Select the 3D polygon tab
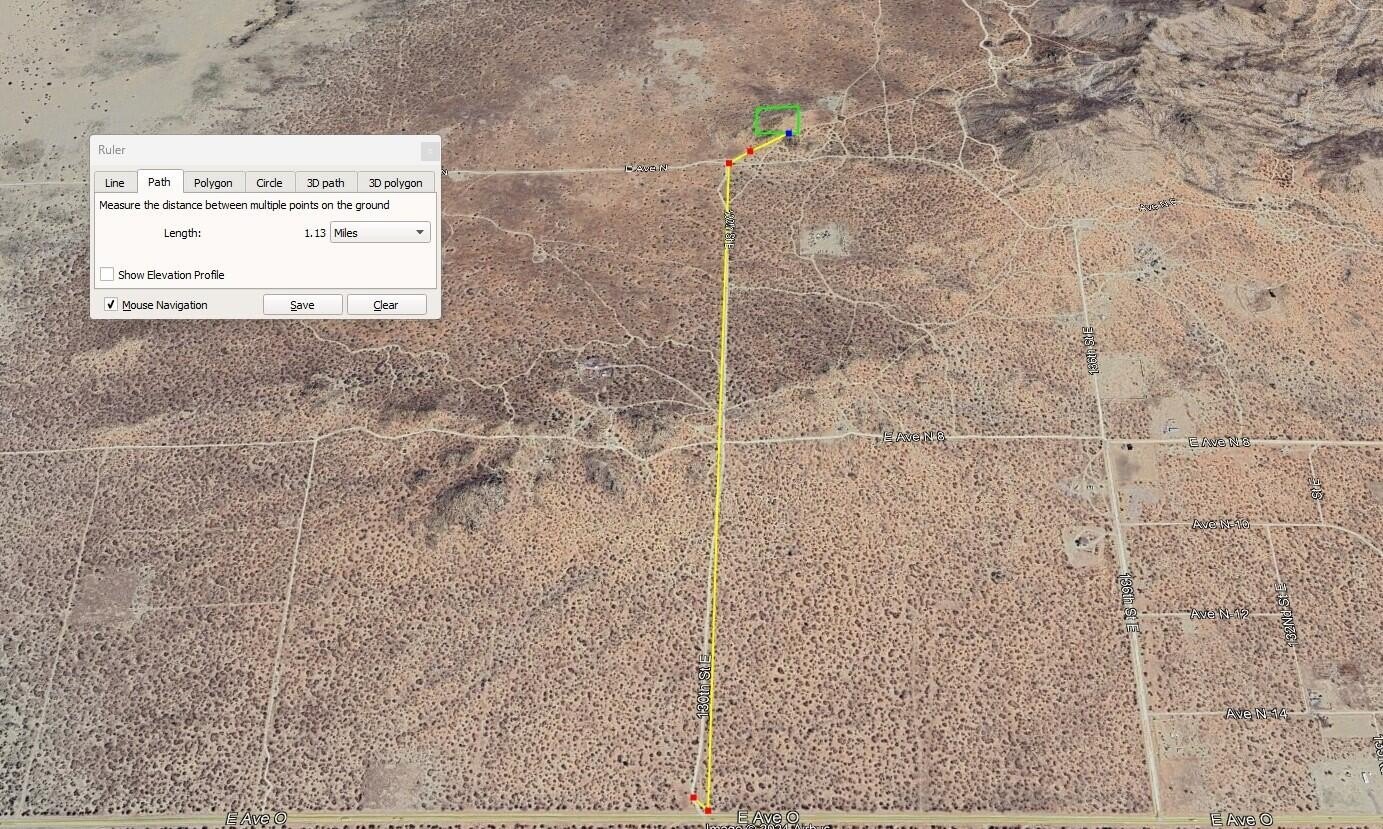The width and height of the screenshot is (1383, 829). tap(395, 183)
